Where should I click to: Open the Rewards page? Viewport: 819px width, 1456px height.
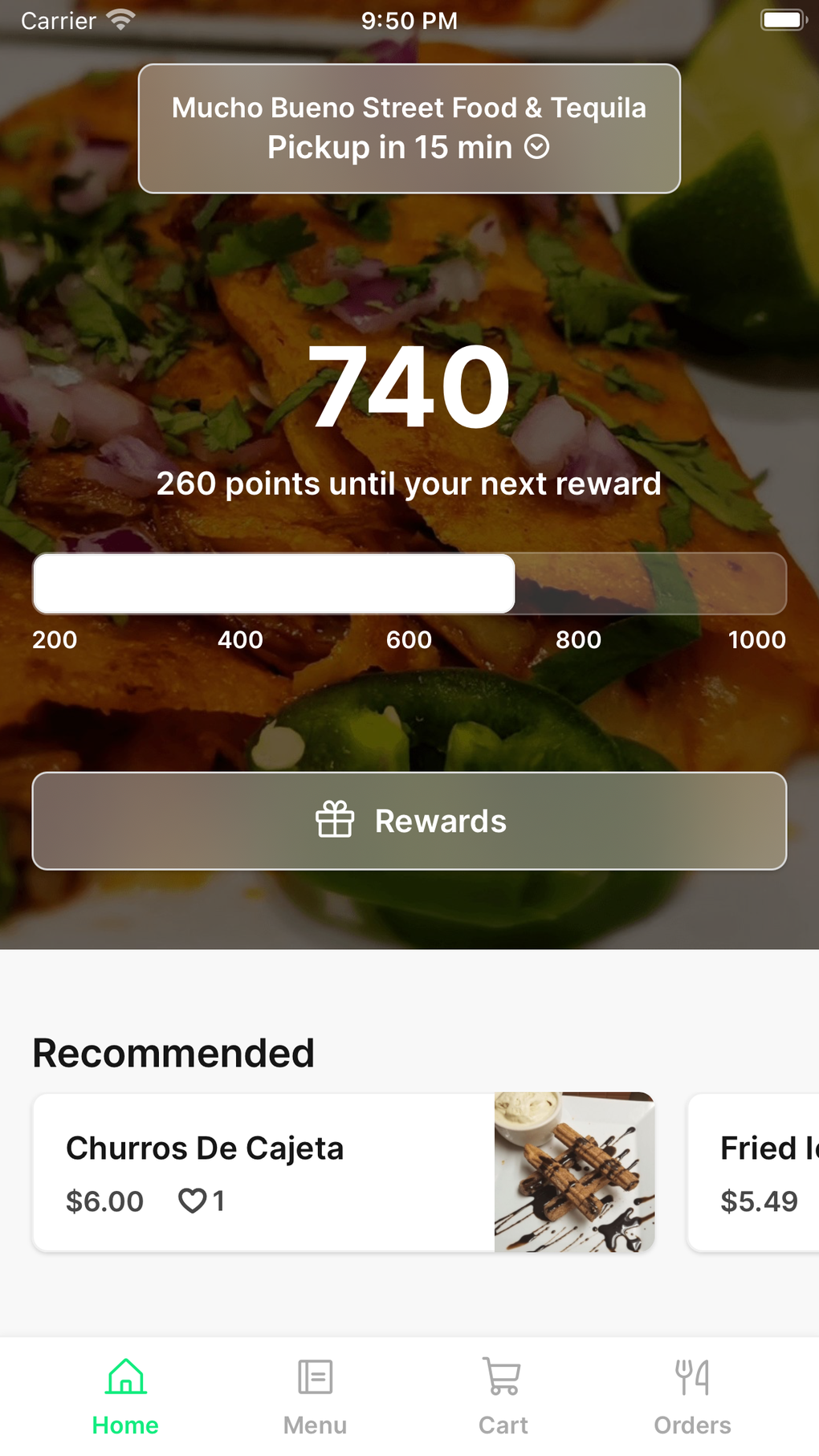point(409,821)
